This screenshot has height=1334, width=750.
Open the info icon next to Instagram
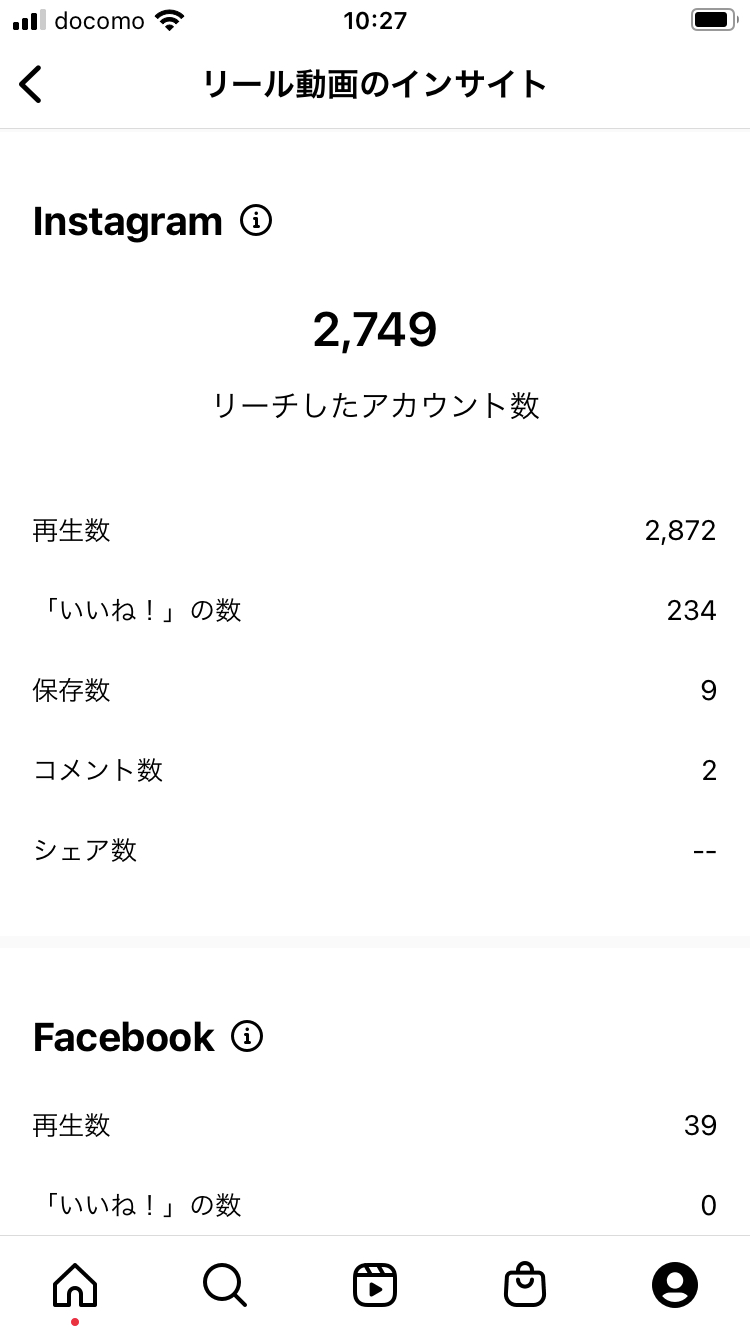(256, 220)
